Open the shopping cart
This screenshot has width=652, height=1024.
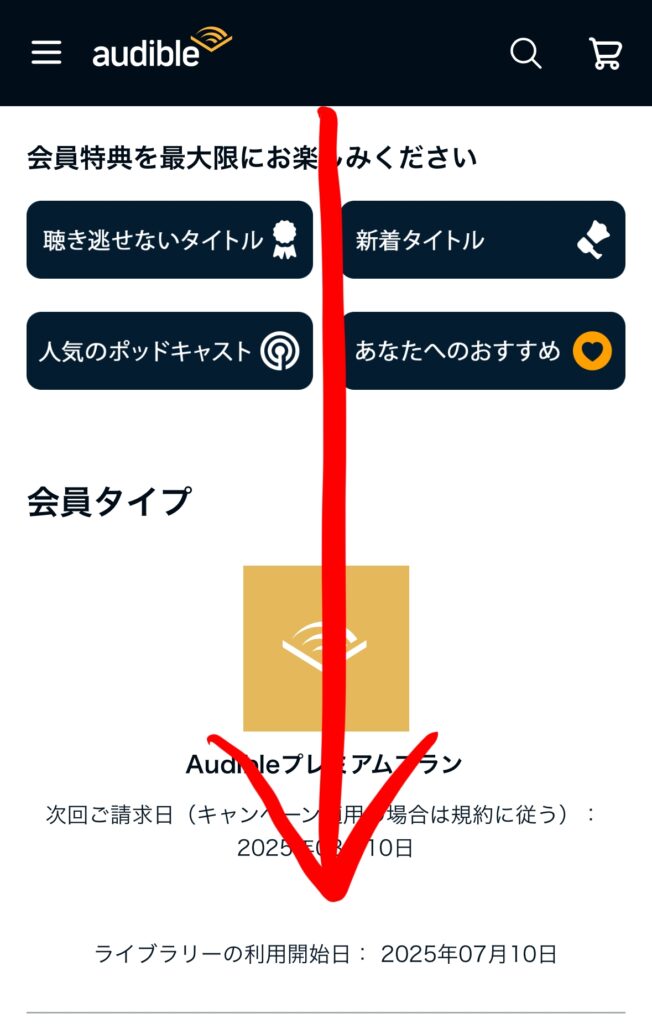tap(605, 53)
